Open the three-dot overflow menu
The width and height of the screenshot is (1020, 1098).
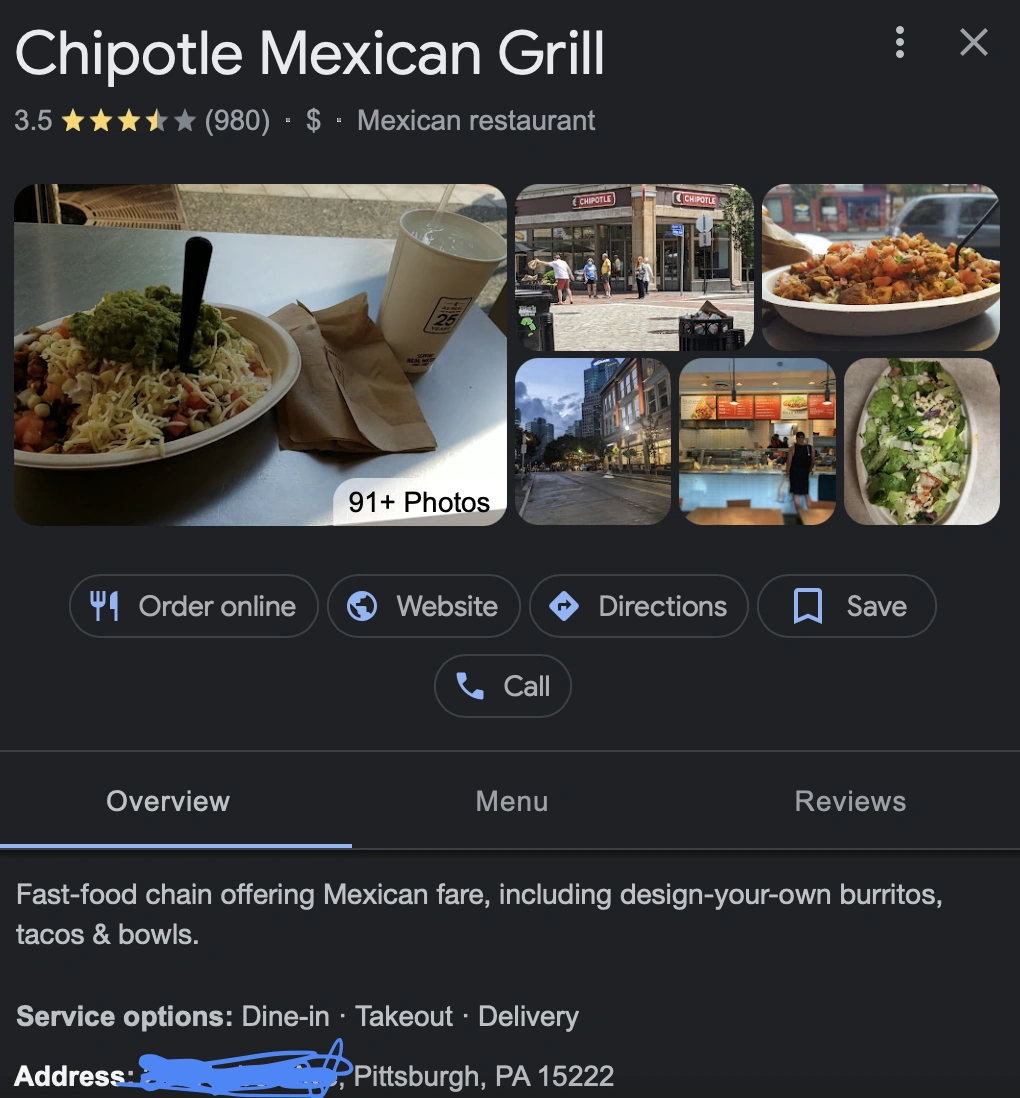(900, 42)
